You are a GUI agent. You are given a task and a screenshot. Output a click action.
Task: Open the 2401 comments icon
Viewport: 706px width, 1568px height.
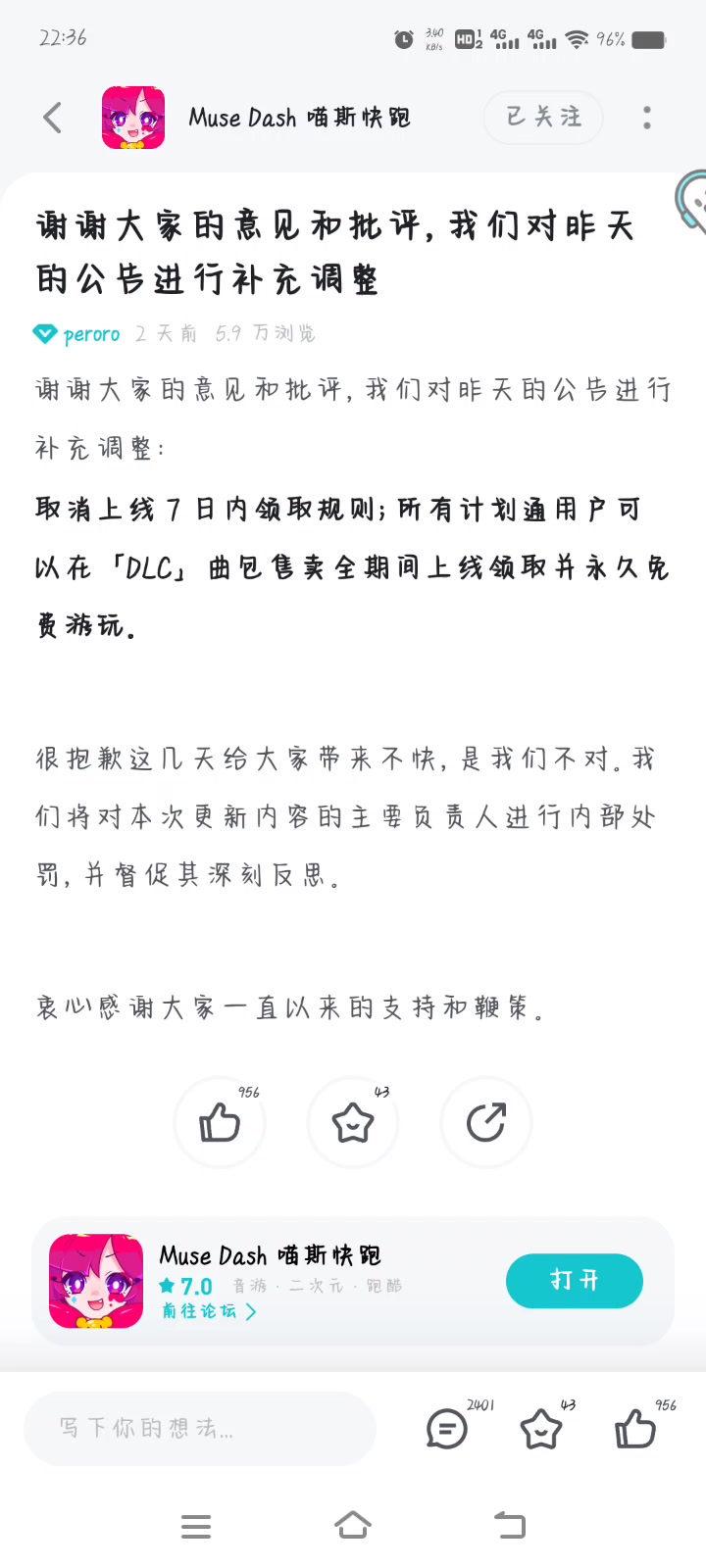447,1428
